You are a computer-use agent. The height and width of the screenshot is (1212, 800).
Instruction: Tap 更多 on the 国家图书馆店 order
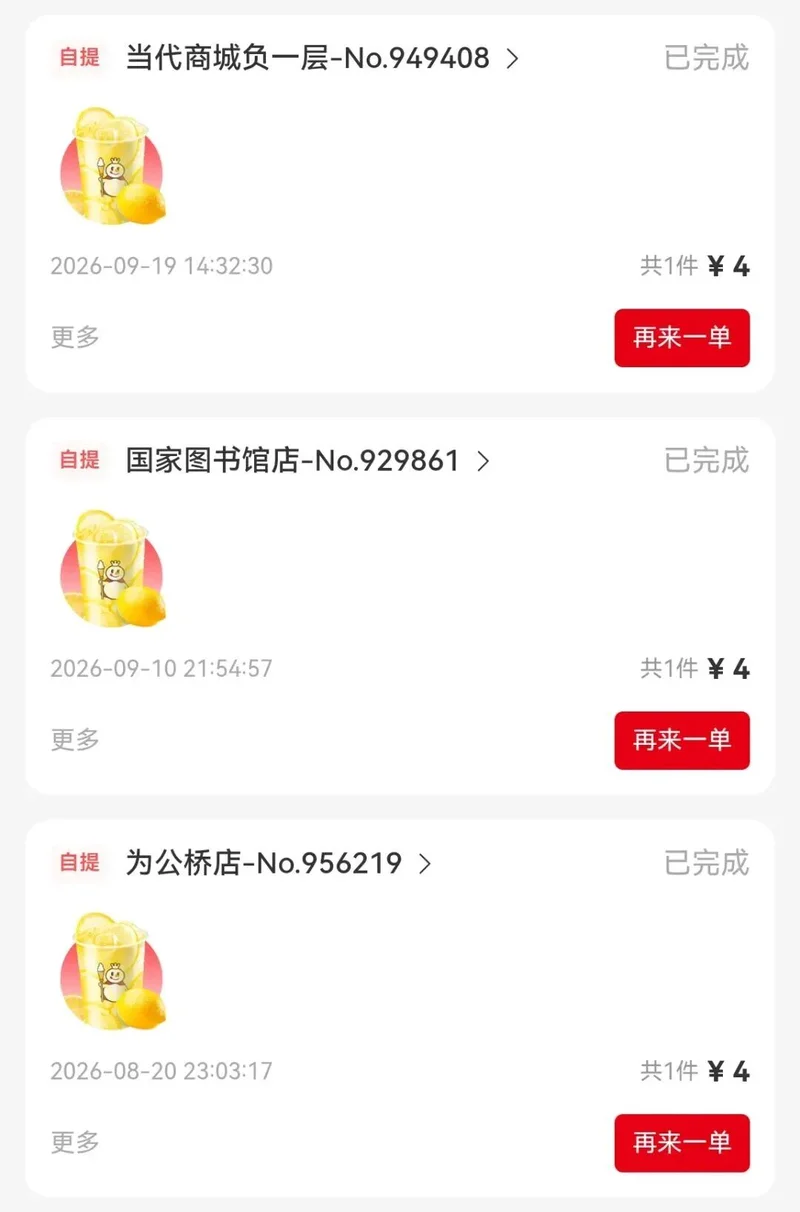tap(76, 740)
